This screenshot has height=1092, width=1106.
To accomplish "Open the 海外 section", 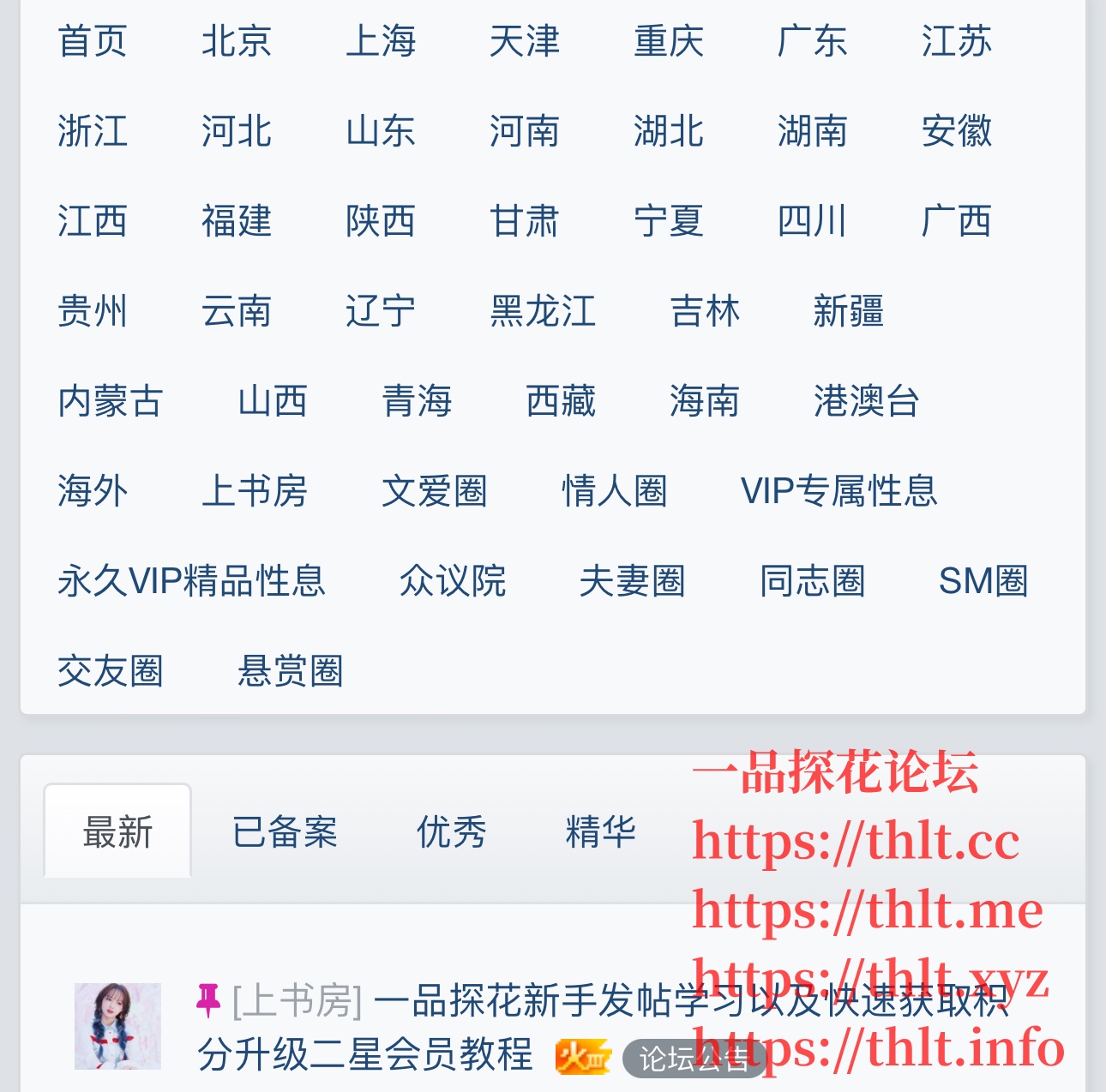I will [x=93, y=491].
